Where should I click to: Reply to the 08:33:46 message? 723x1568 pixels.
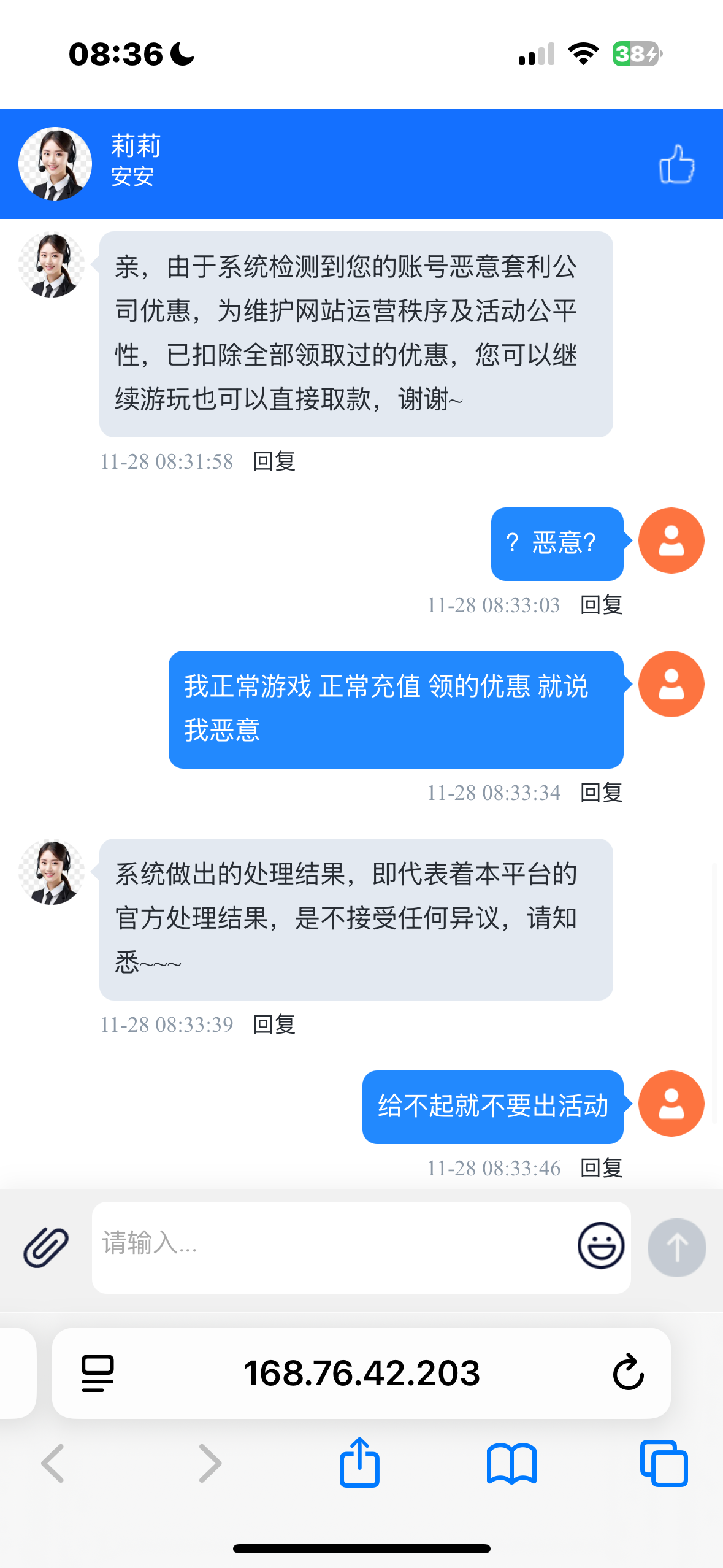point(601,1168)
